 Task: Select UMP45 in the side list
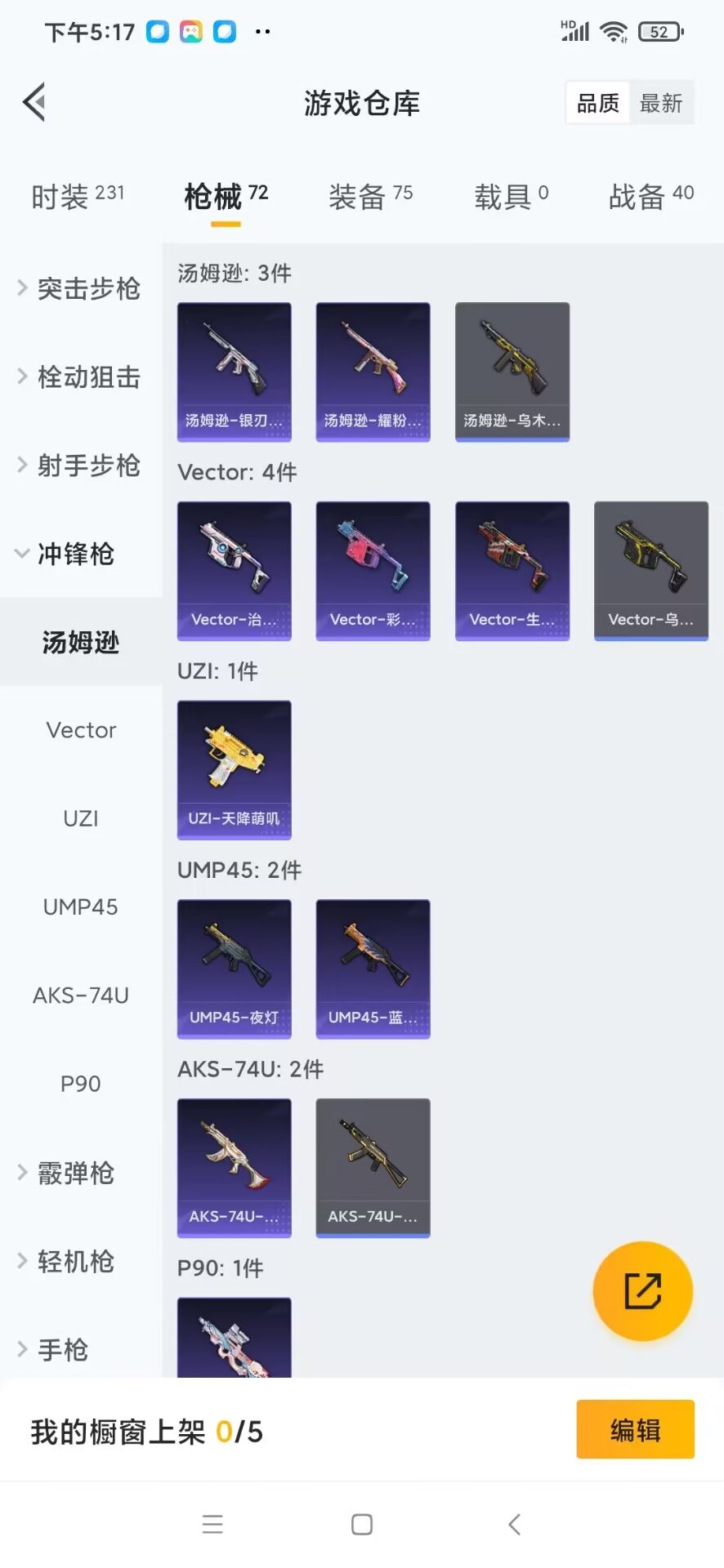pyautogui.click(x=81, y=906)
